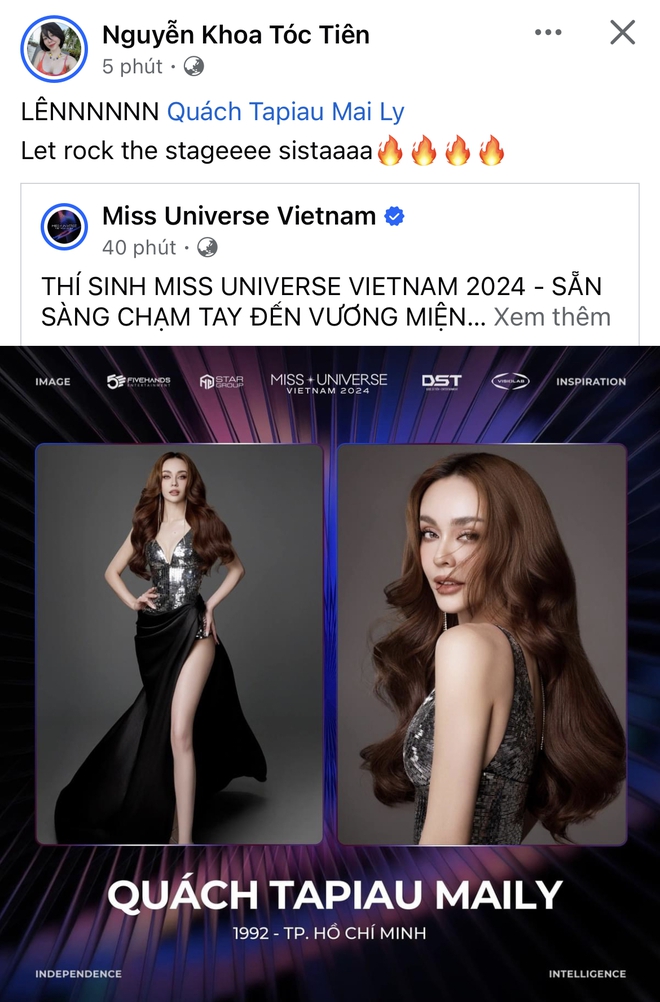Open Nguyễn Khoa Tóc Tiên's profile name
The image size is (660, 1002).
(235, 34)
